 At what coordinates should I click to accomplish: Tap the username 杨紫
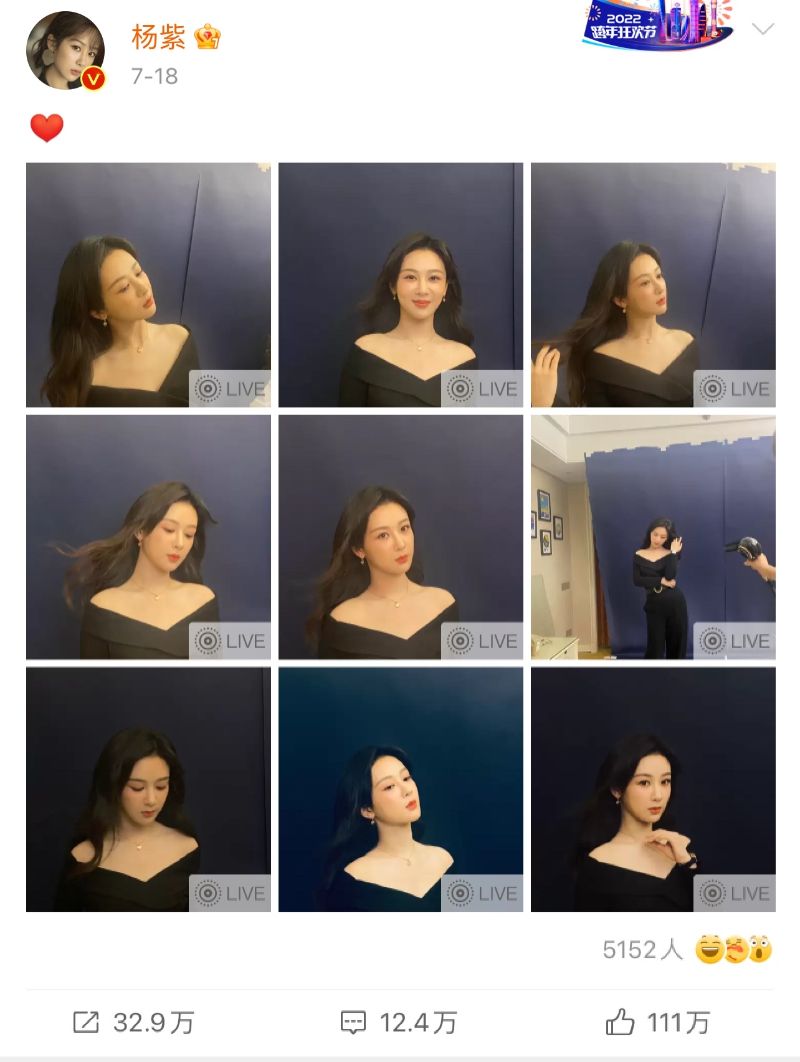tap(160, 37)
